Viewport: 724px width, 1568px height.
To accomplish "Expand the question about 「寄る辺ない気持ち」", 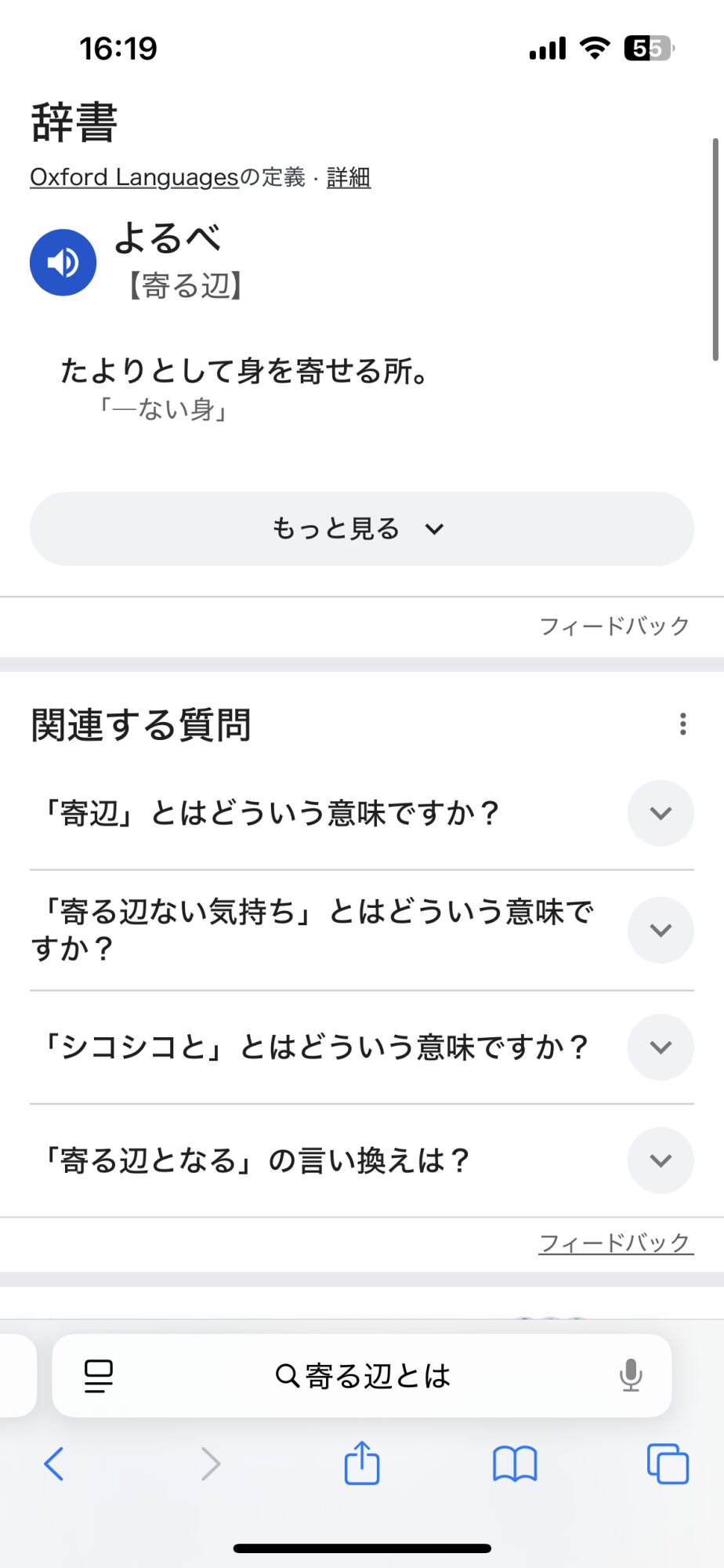I will [x=660, y=930].
